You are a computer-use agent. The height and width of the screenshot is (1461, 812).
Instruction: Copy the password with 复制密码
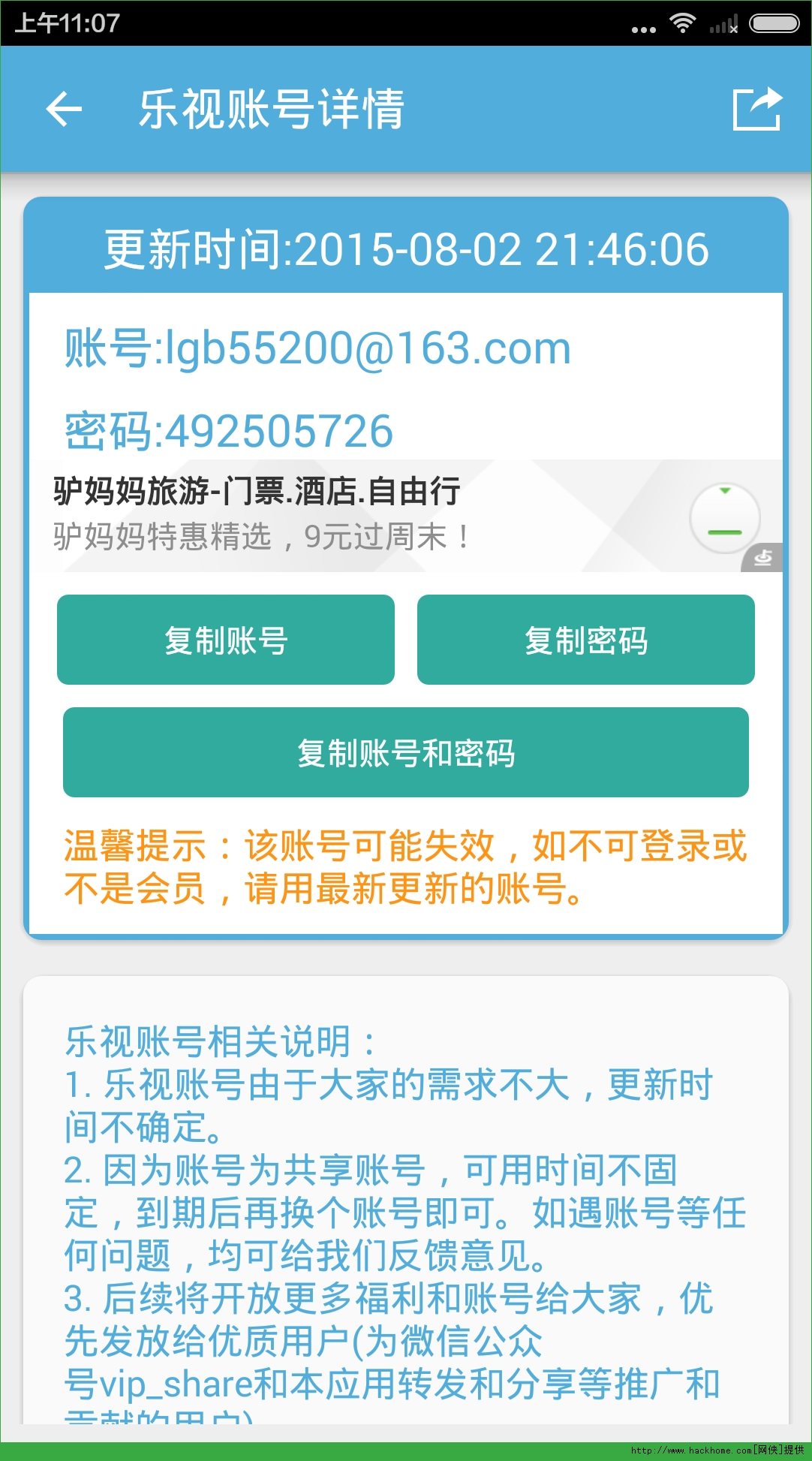[x=586, y=640]
